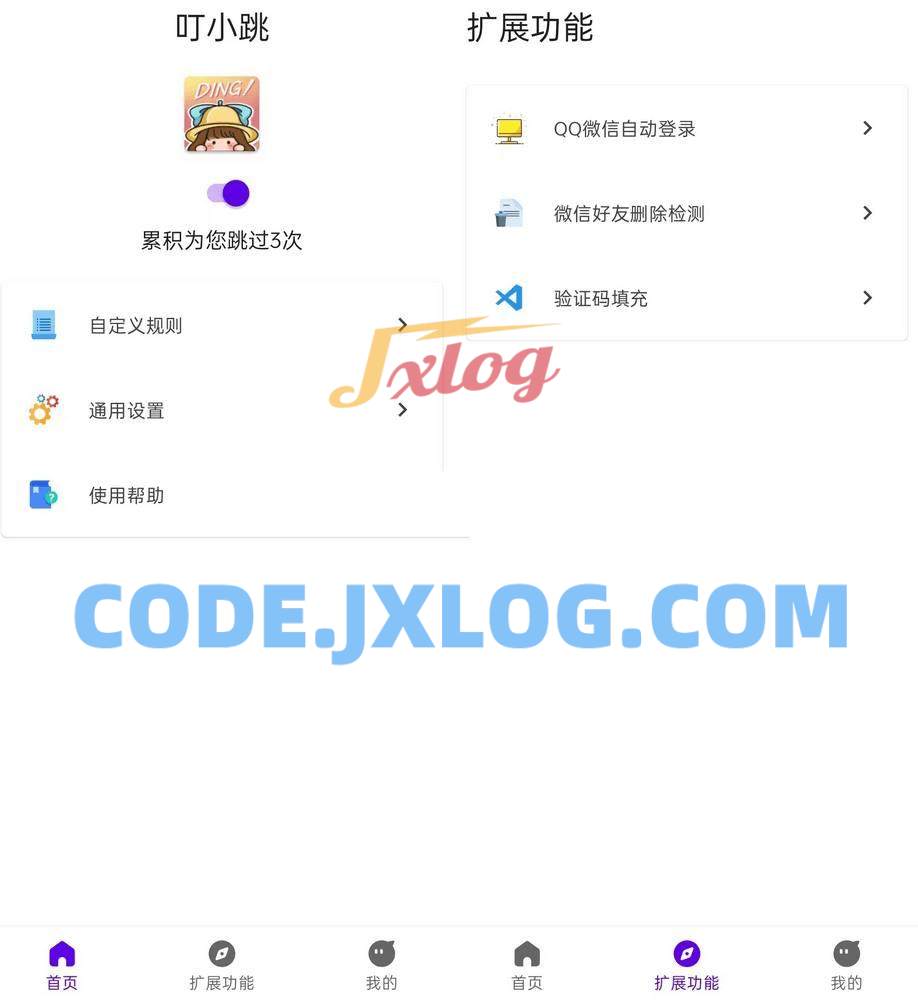Open QQ微信自动登录 feature

coord(686,129)
